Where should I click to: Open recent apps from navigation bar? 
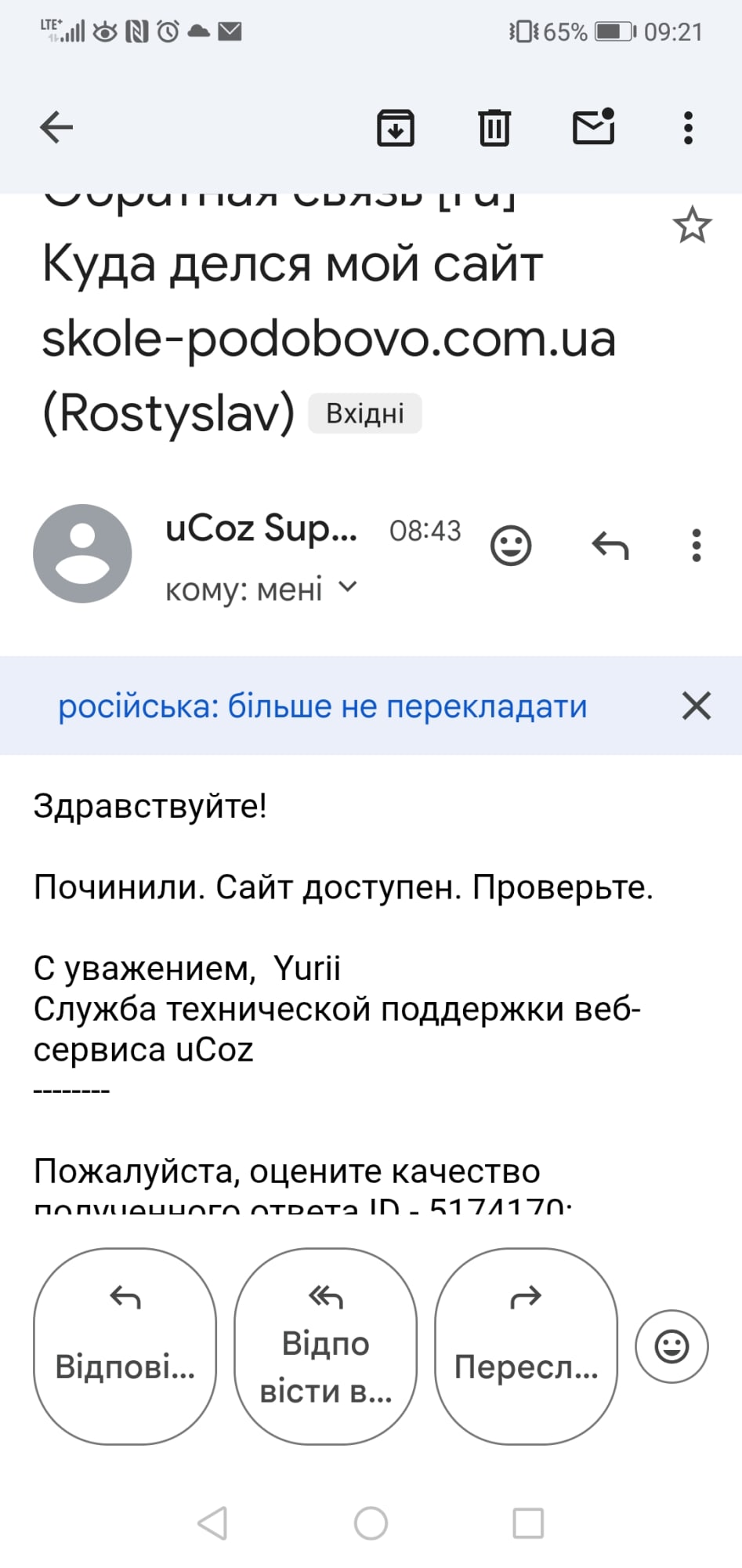coord(528,1523)
